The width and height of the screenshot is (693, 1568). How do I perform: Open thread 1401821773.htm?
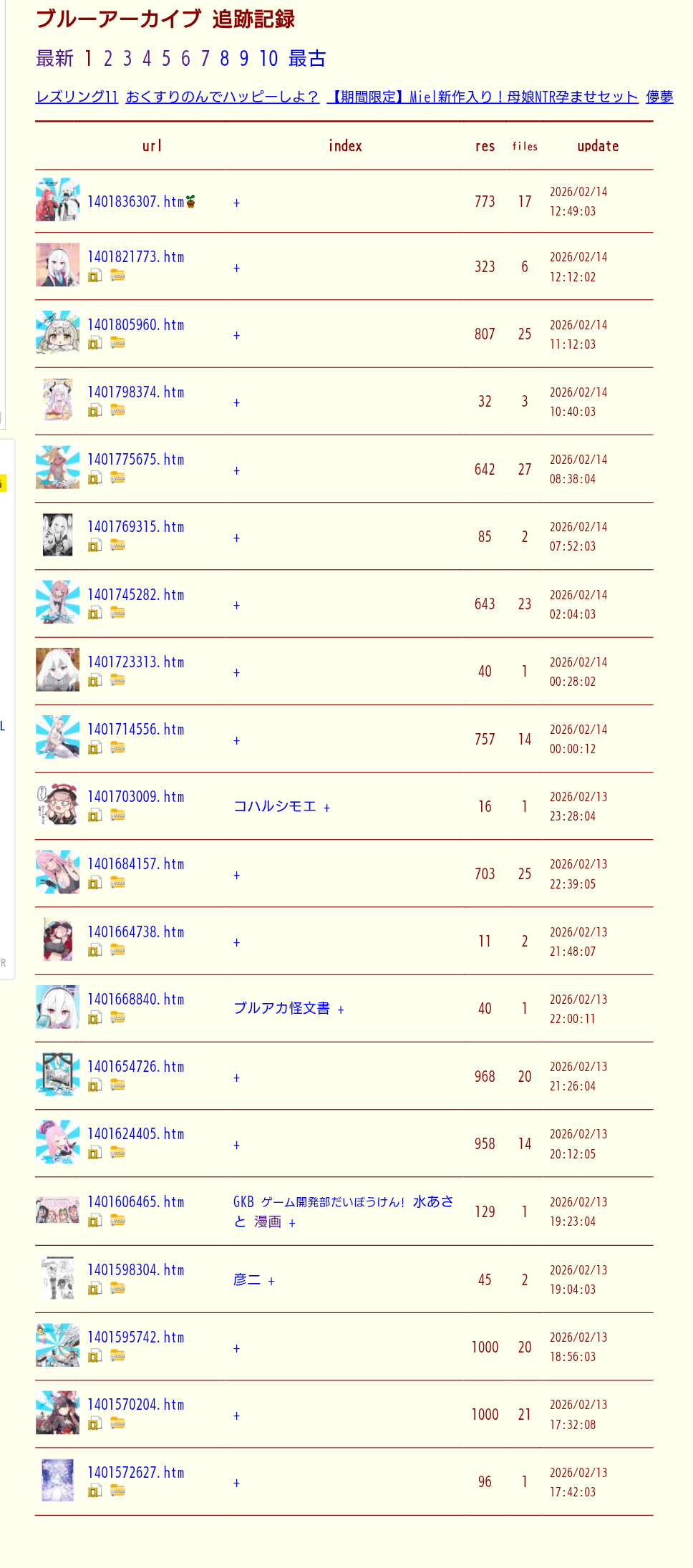pos(135,257)
